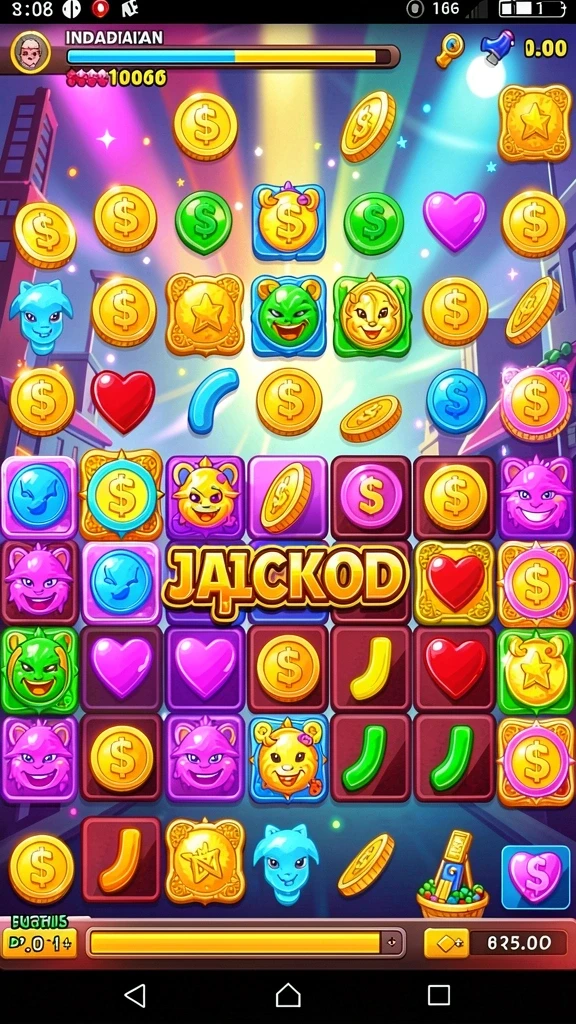The image size is (576, 1024).
Task: Open the recent apps overview
Action: [439, 995]
